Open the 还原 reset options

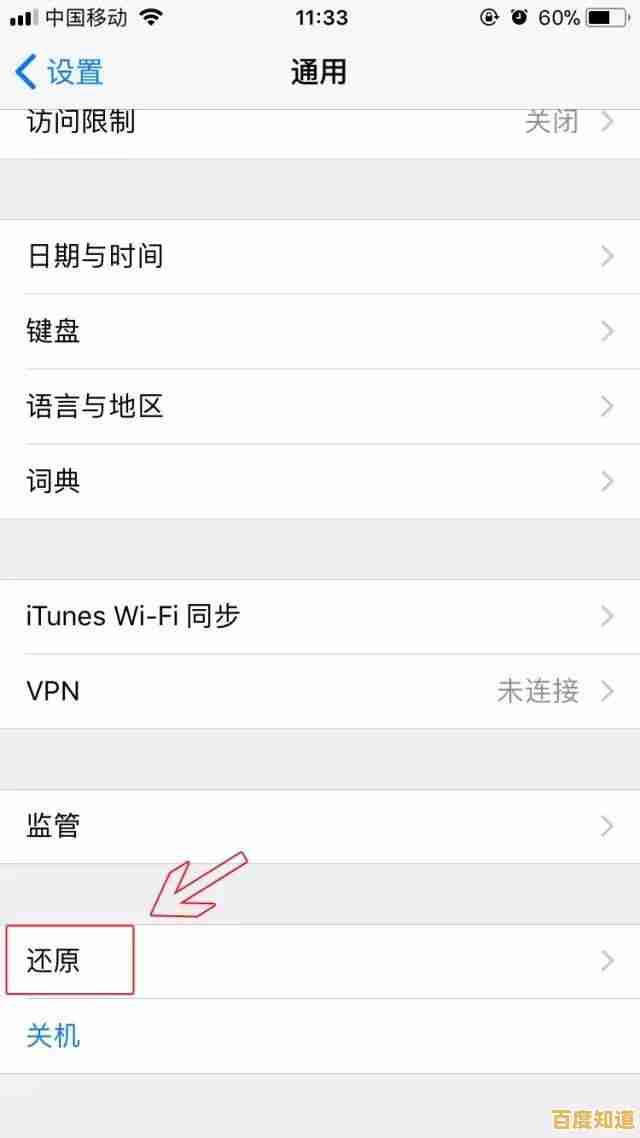tap(320, 961)
